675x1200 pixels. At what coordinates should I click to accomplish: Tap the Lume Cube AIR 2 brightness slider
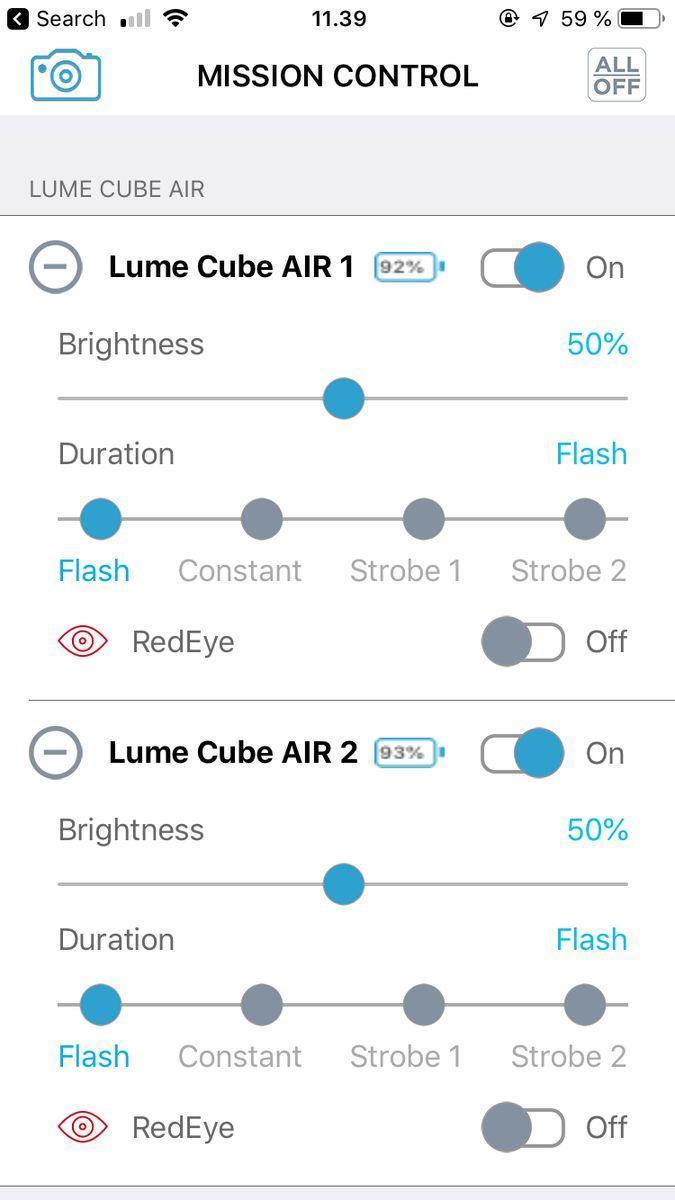pyautogui.click(x=343, y=884)
